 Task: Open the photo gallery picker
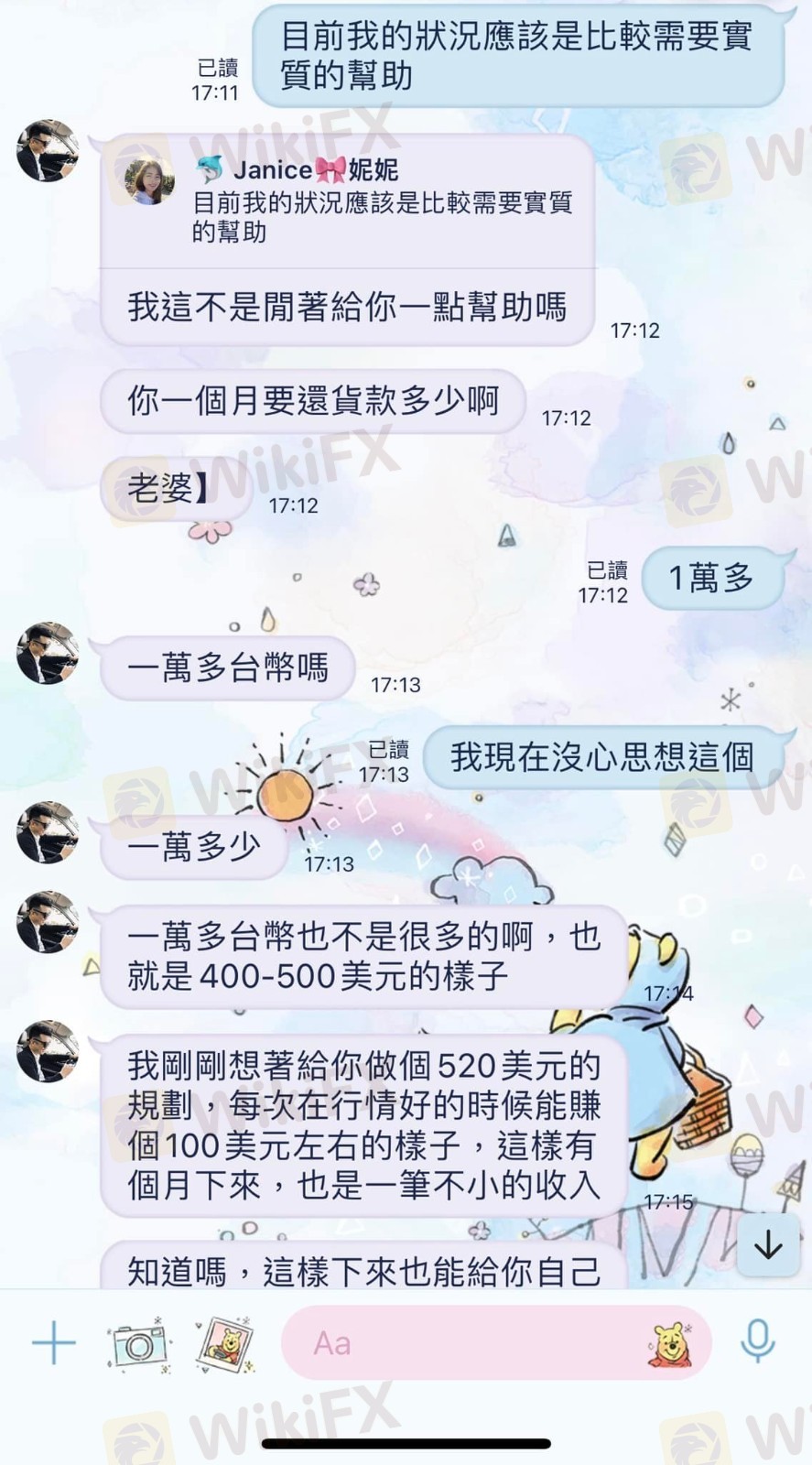click(225, 1344)
